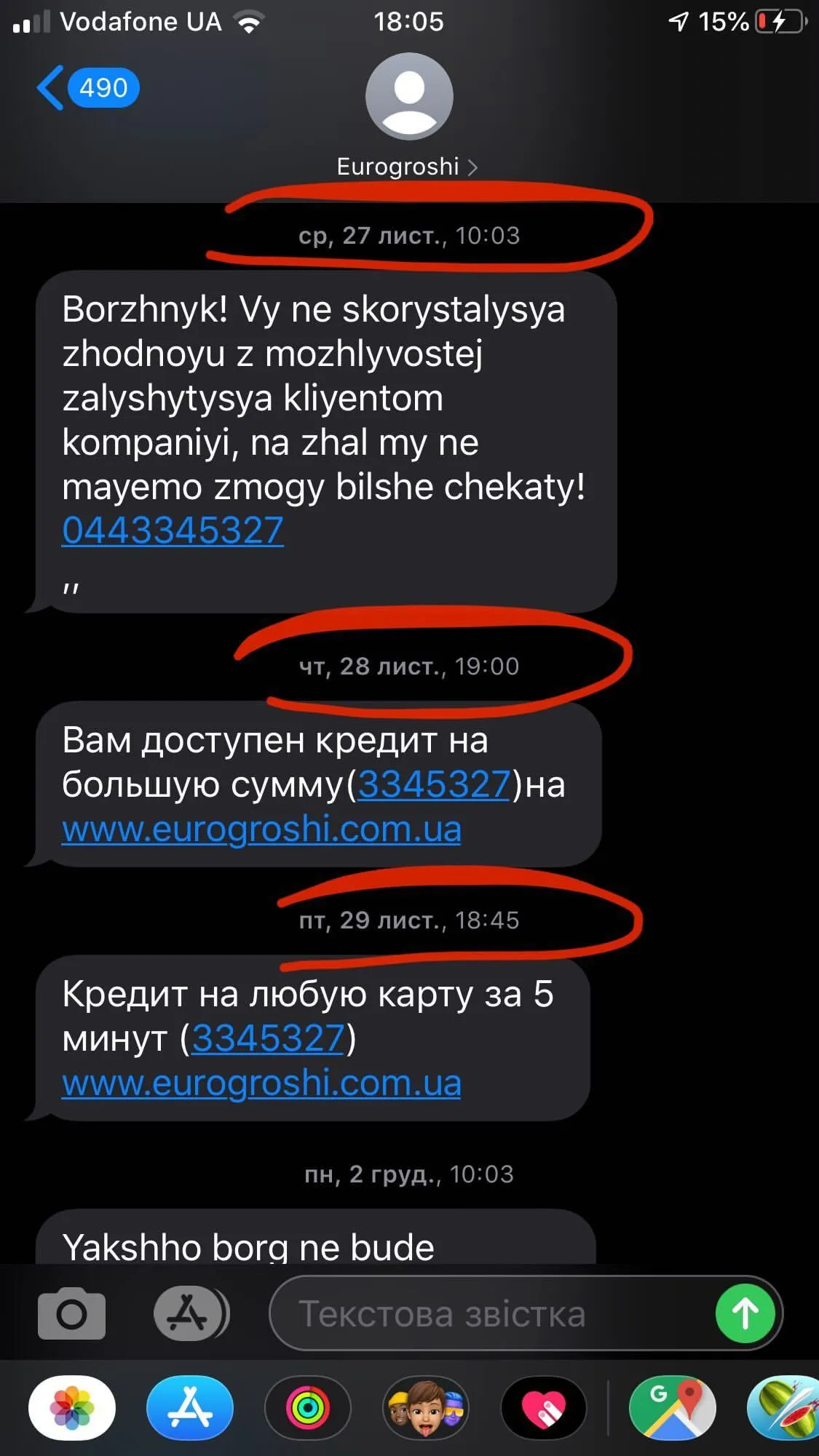This screenshot has height=1456, width=819.
Task: Open eurogroshi.com.ua link in the 28 лист. message
Action: [x=261, y=829]
